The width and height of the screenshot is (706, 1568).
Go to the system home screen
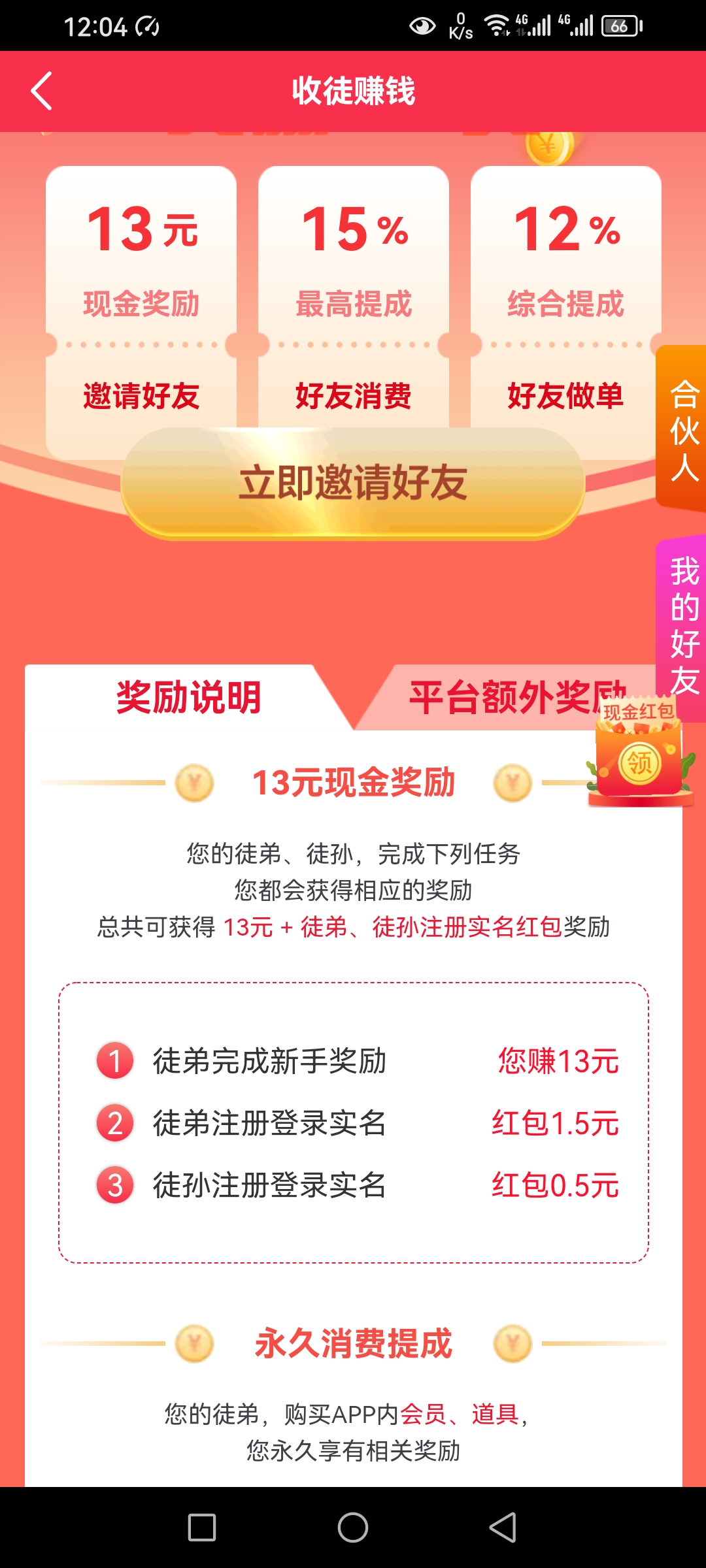click(353, 1527)
